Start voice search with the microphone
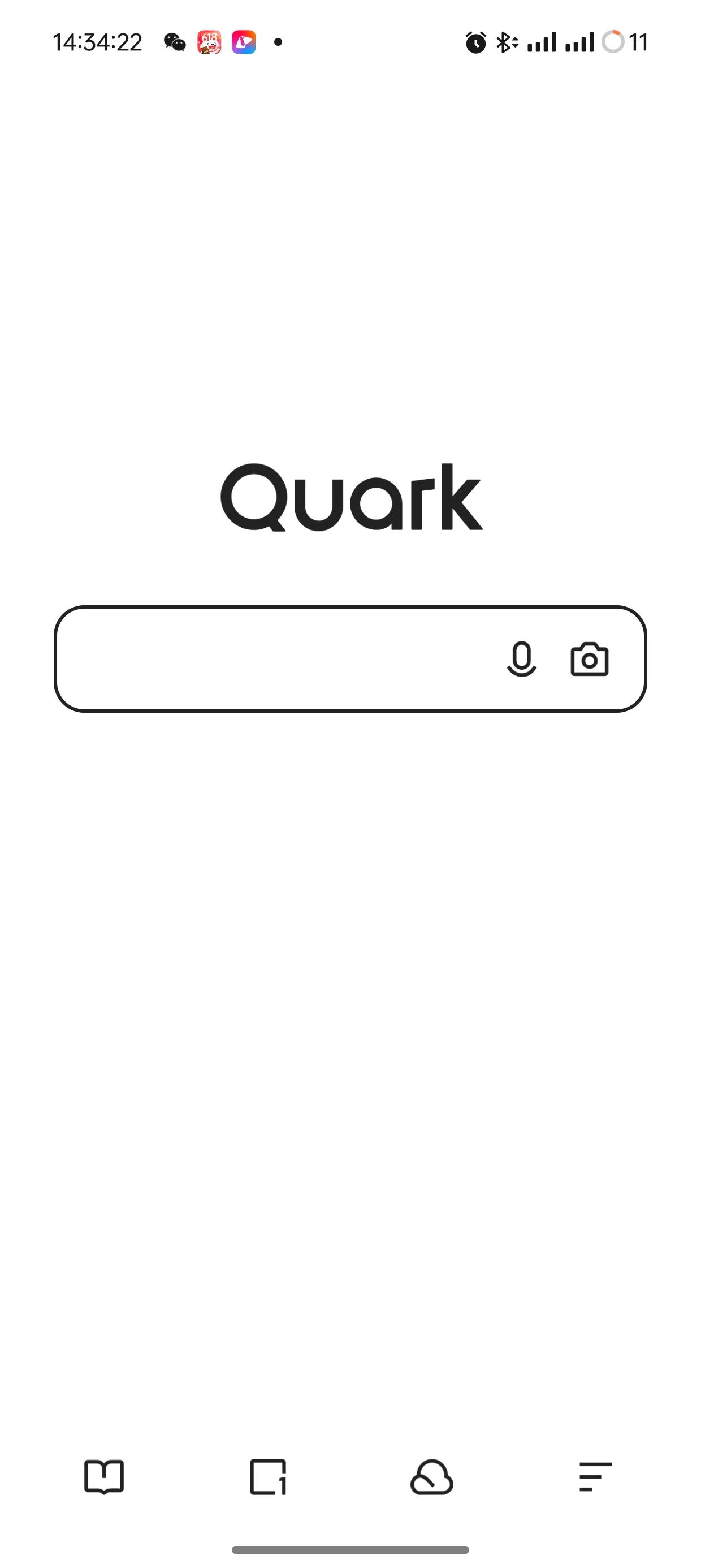This screenshot has width=701, height=1568. 521,658
